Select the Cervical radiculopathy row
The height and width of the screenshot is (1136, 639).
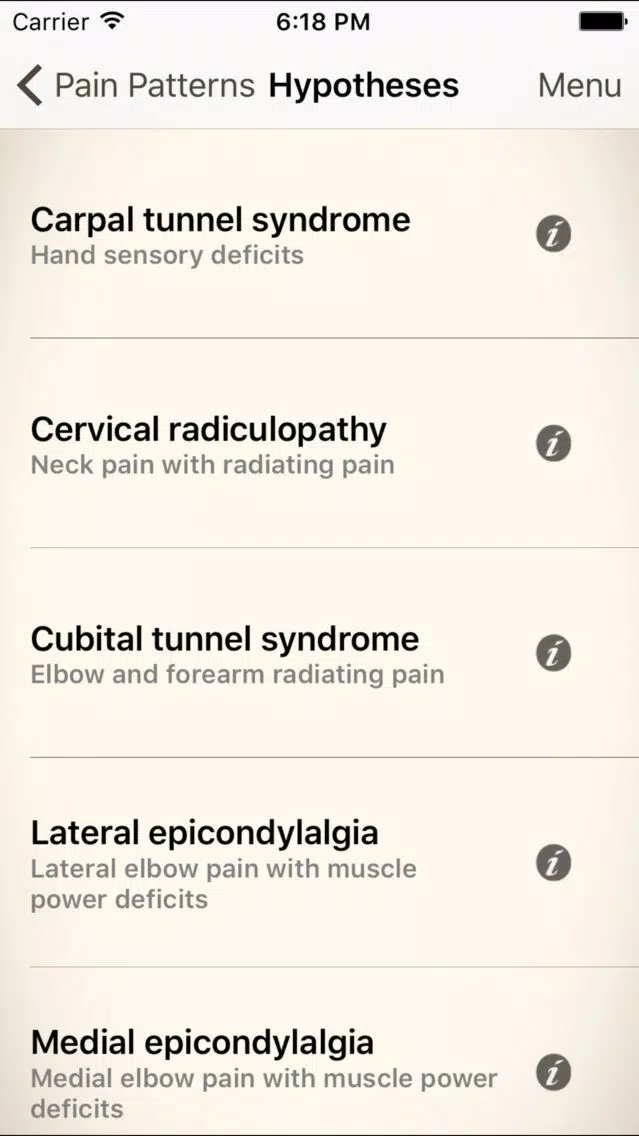(320, 443)
